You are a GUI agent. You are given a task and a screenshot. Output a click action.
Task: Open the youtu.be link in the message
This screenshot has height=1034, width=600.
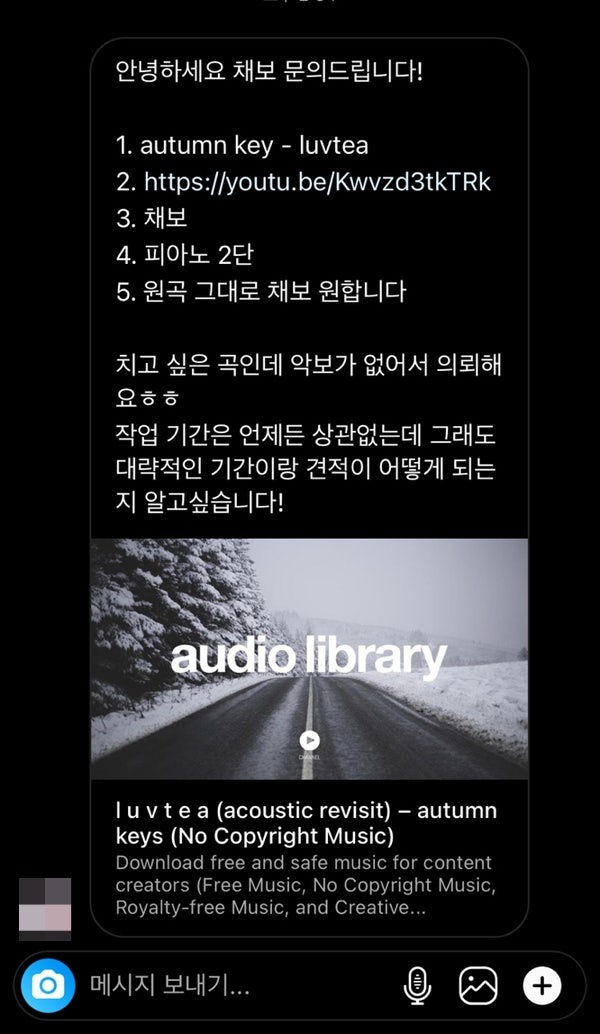[x=317, y=182]
